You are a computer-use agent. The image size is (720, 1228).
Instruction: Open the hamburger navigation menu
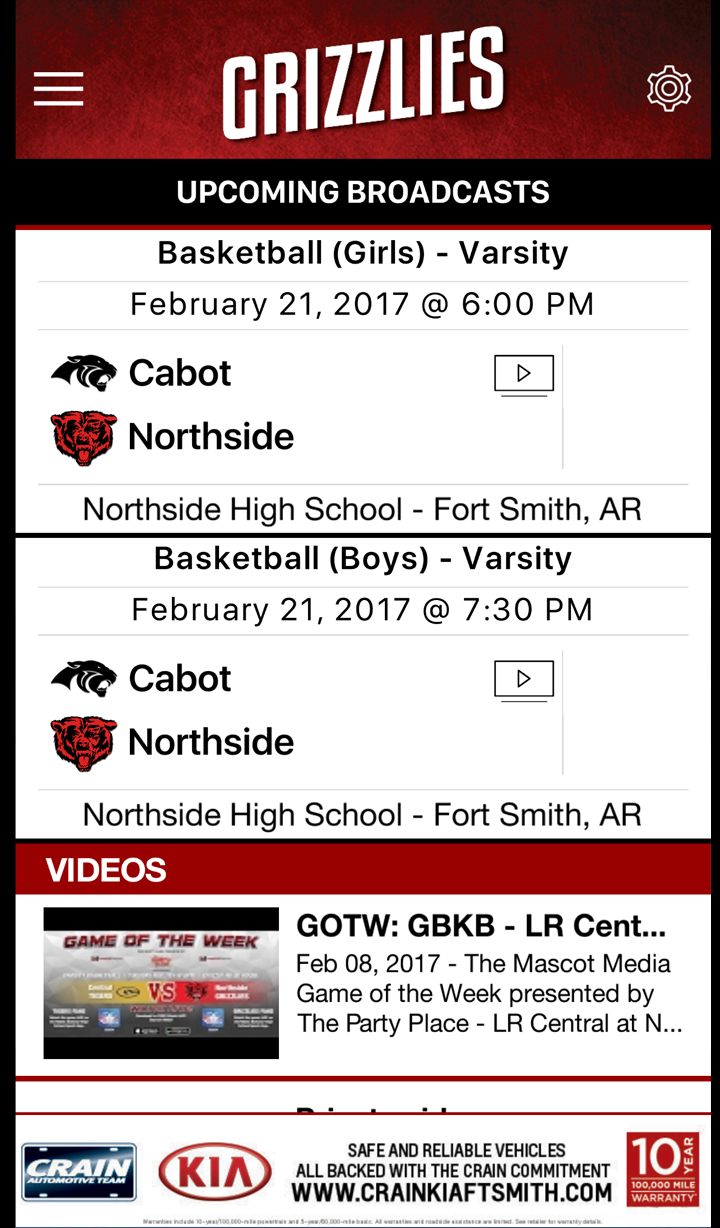pos(58,88)
